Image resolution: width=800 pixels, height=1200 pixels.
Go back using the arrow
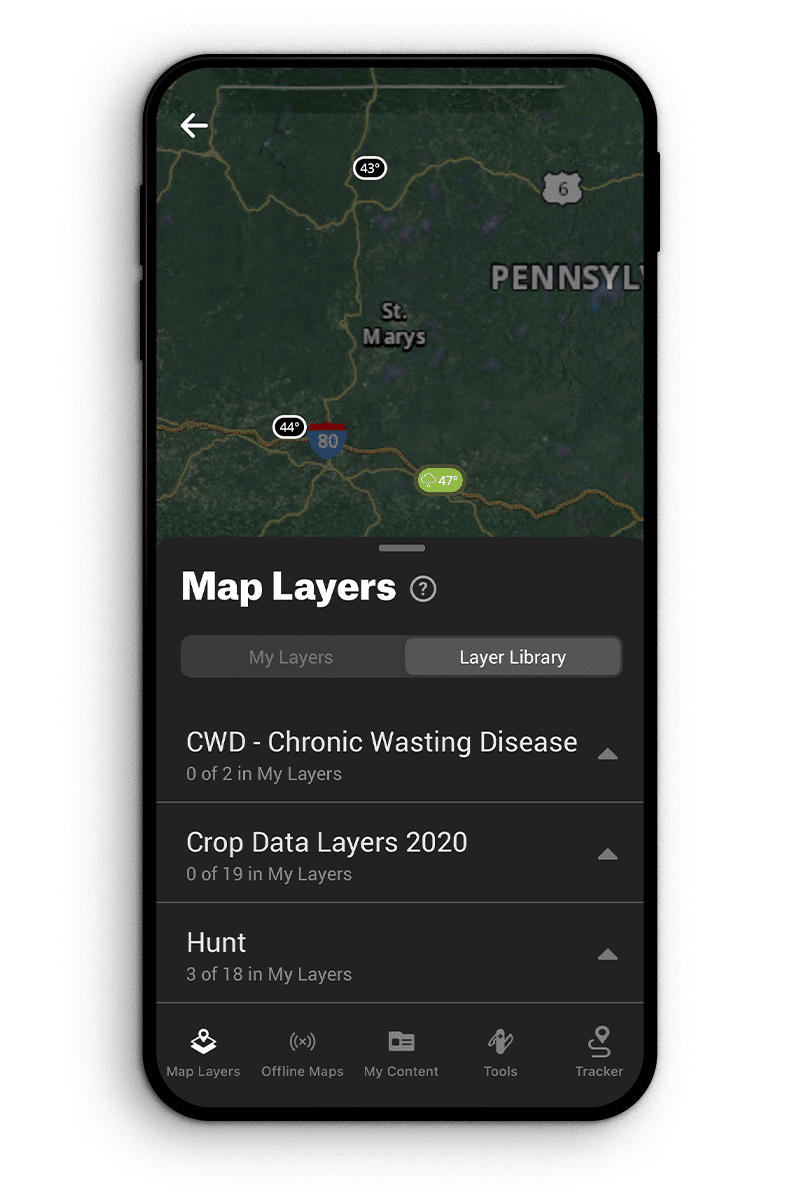[x=194, y=125]
